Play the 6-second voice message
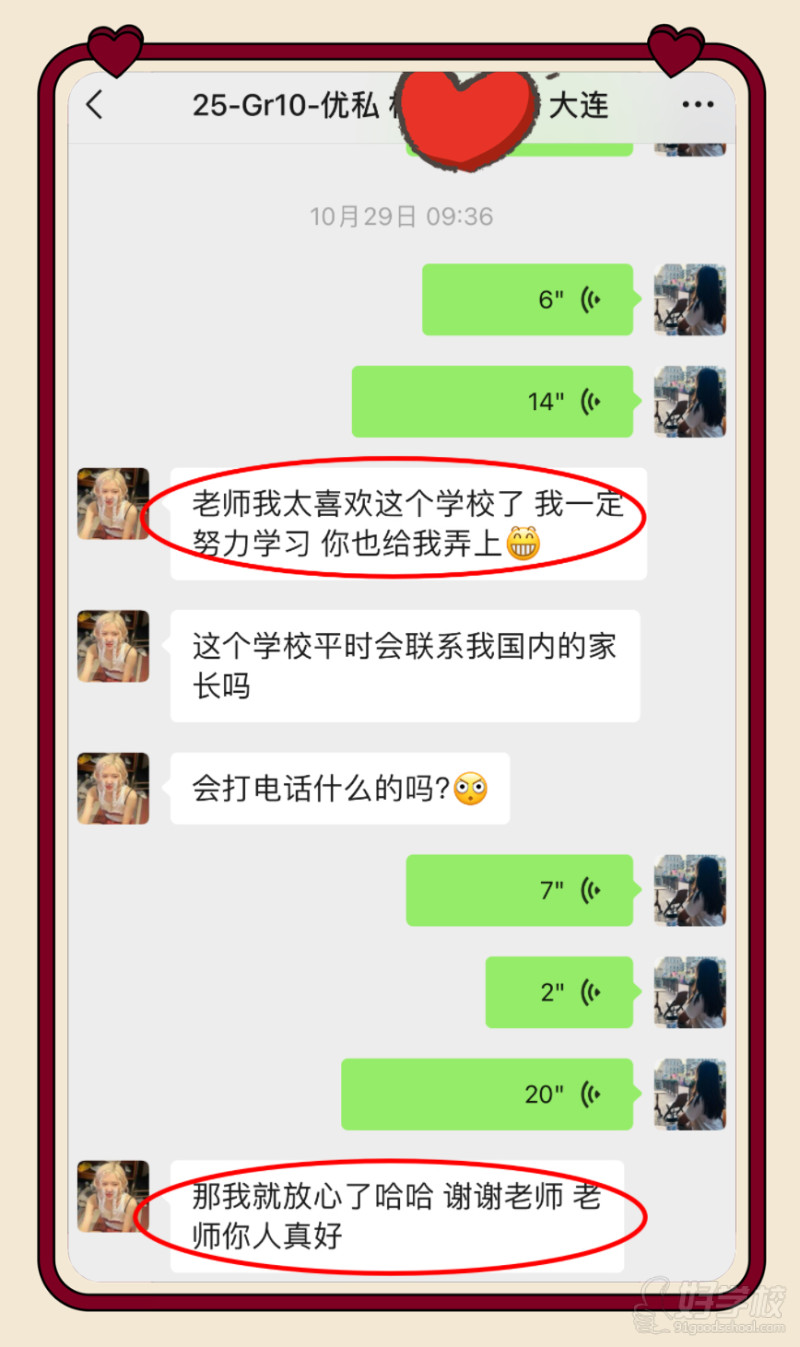 click(528, 298)
